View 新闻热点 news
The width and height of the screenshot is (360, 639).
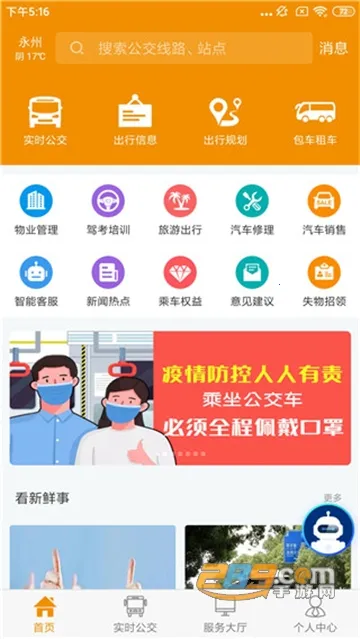pyautogui.click(x=108, y=282)
